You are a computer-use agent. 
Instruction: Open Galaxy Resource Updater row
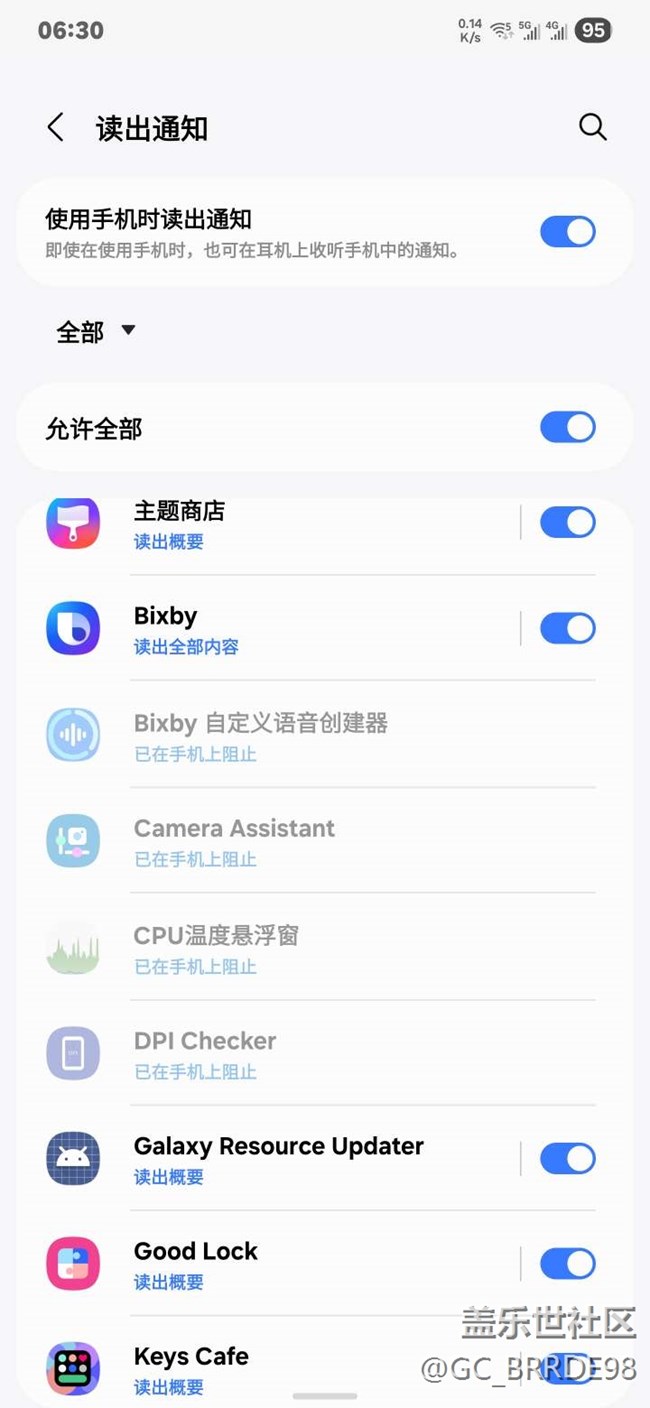[x=300, y=1159]
